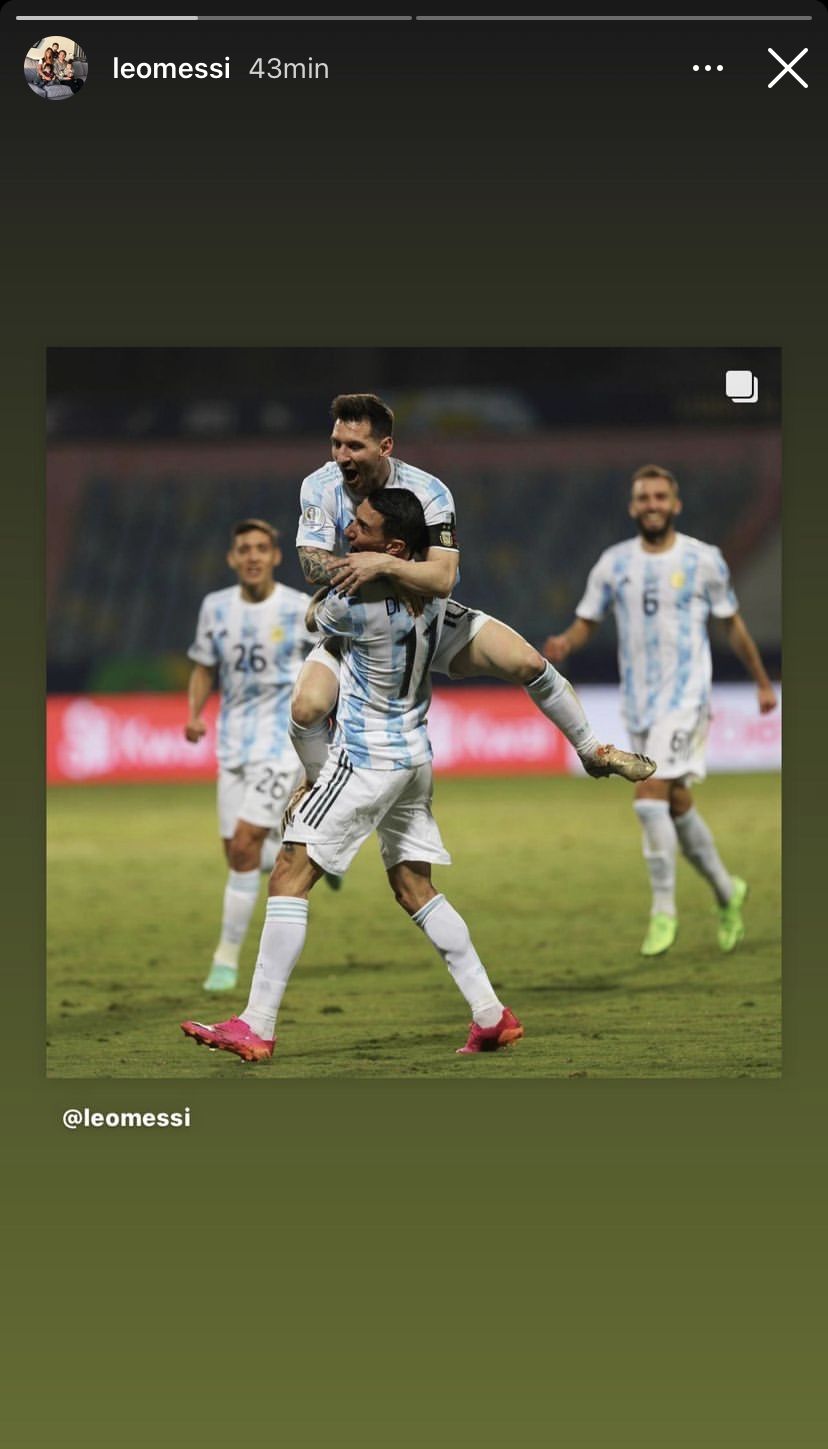This screenshot has width=828, height=1449.
Task: Open leomessi's profile picture
Action: [x=55, y=68]
